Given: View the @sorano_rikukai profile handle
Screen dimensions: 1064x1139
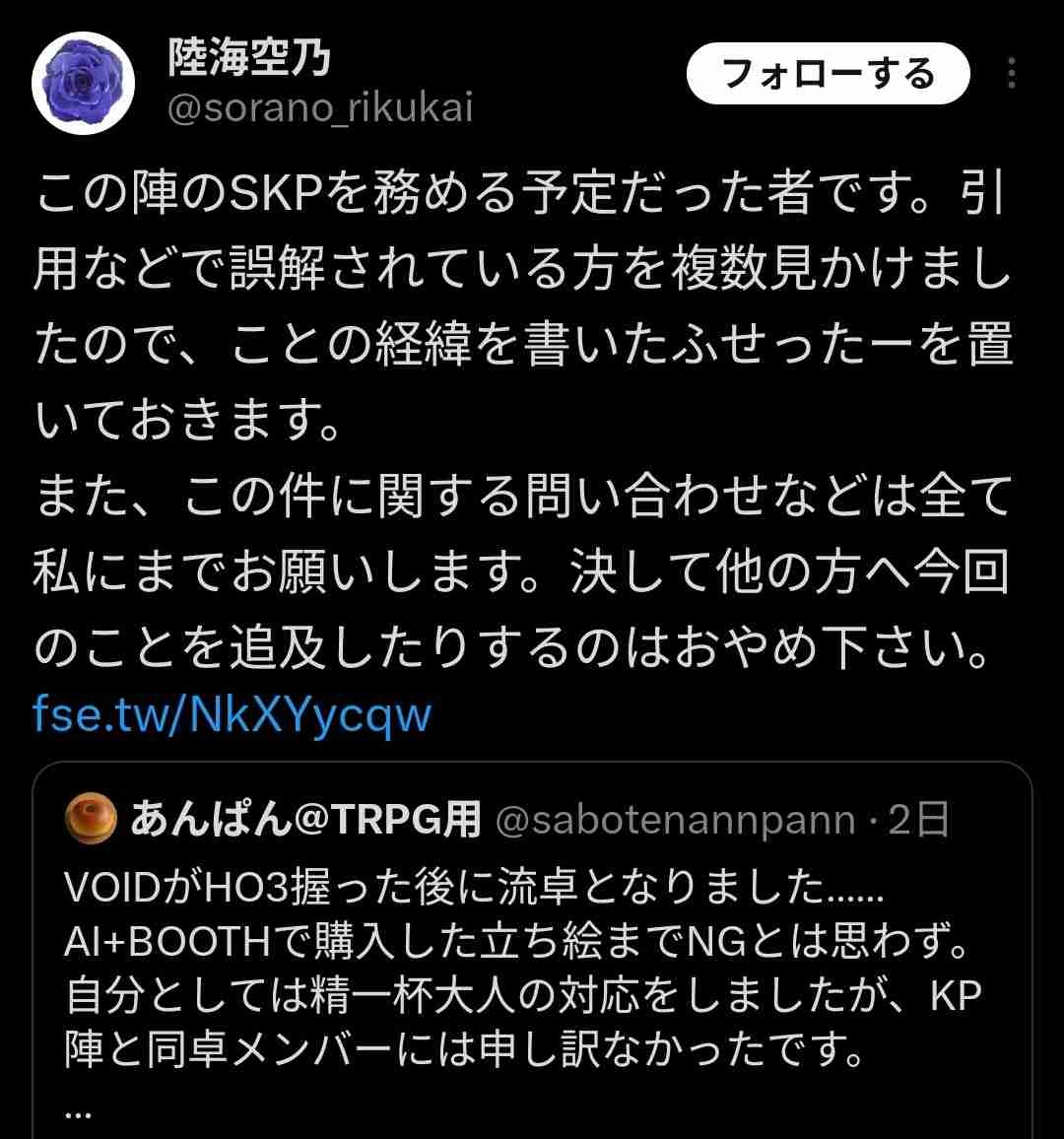Looking at the screenshot, I should pyautogui.click(x=320, y=107).
